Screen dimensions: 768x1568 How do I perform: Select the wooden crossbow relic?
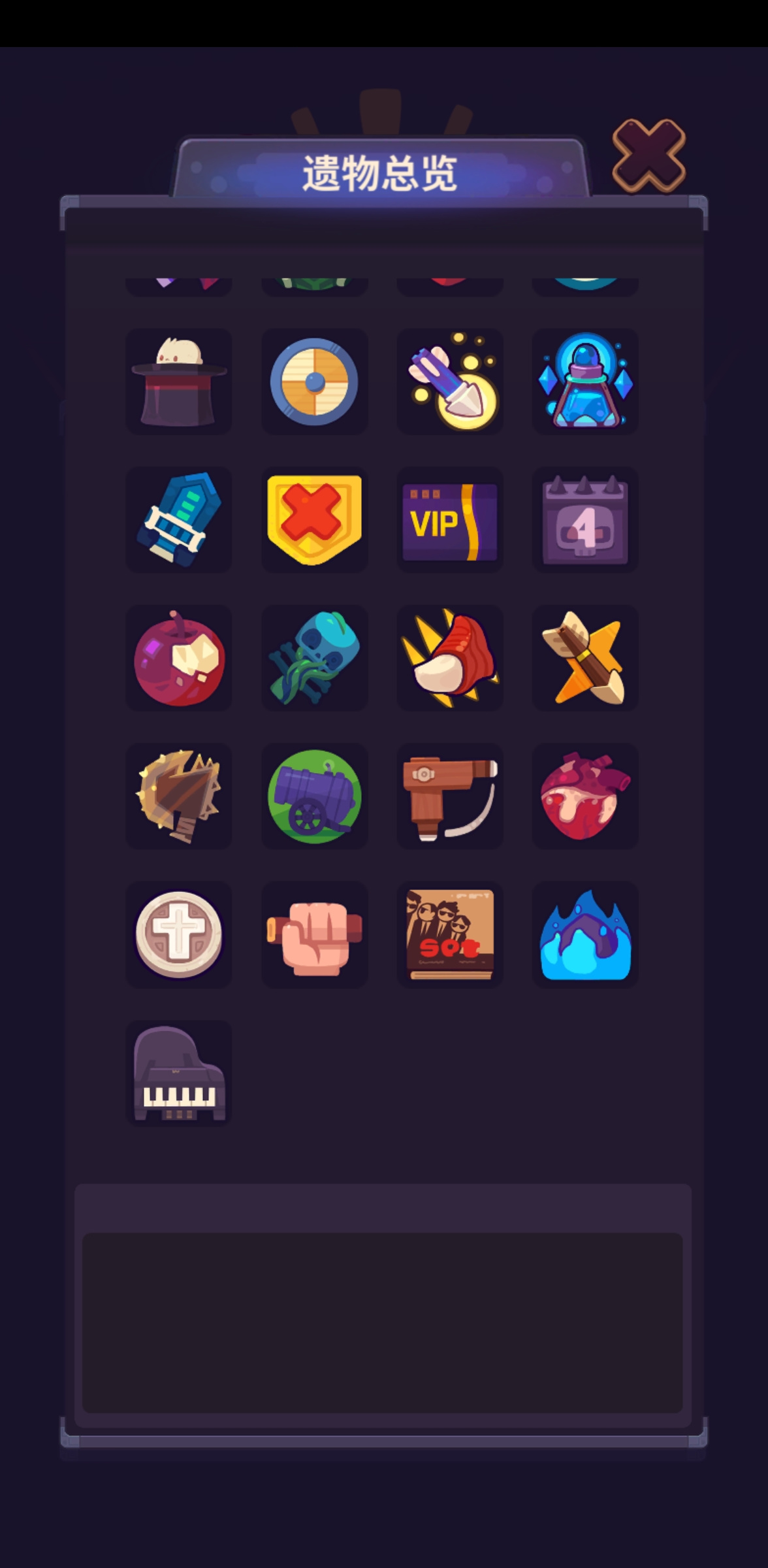pos(450,796)
